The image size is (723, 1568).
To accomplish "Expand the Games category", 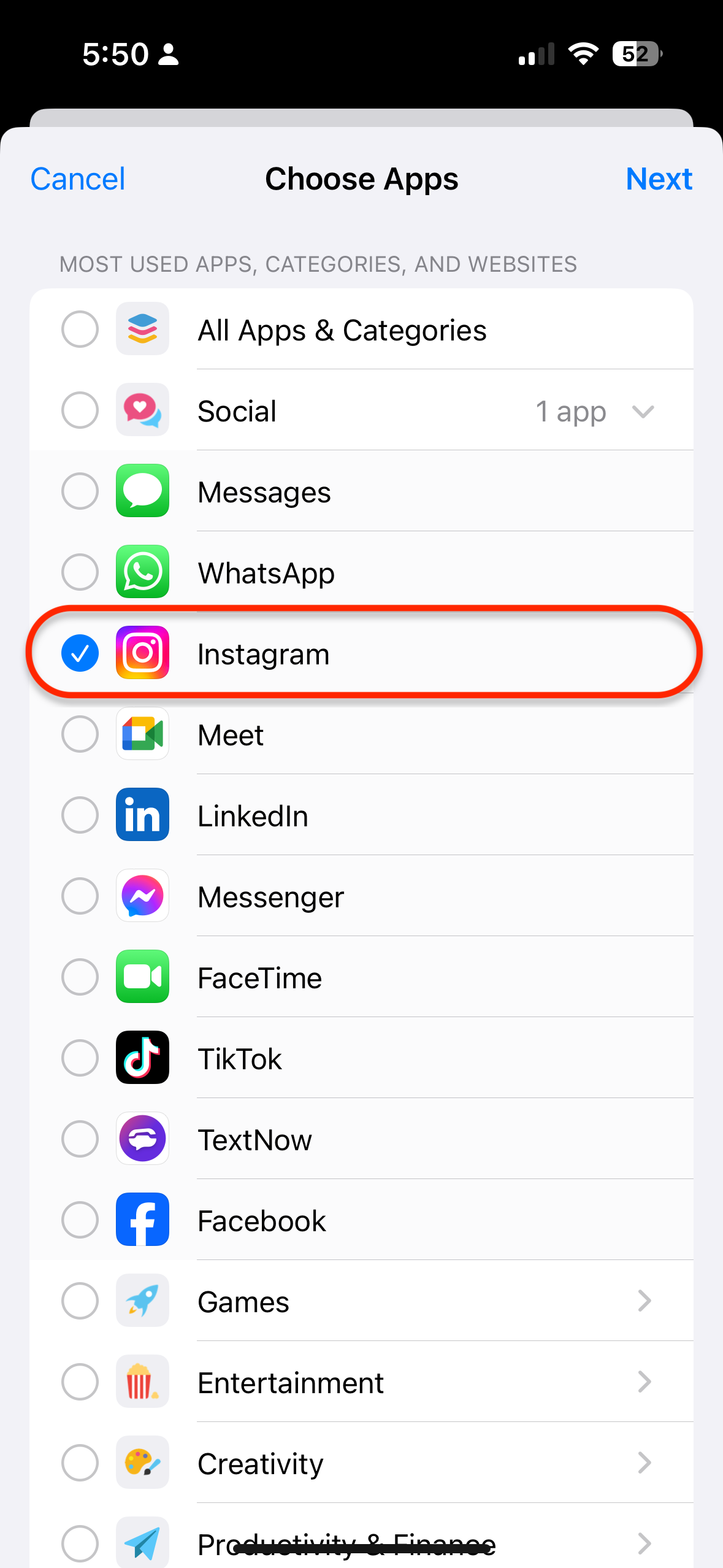I will pyautogui.click(x=644, y=1301).
